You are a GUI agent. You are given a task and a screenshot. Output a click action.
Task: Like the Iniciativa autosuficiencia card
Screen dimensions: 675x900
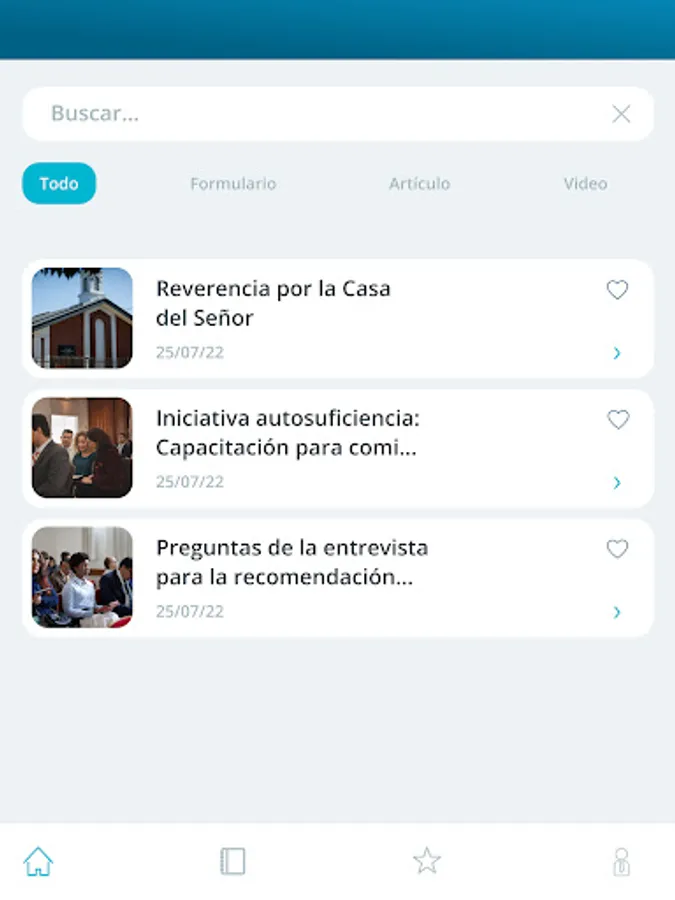click(618, 420)
